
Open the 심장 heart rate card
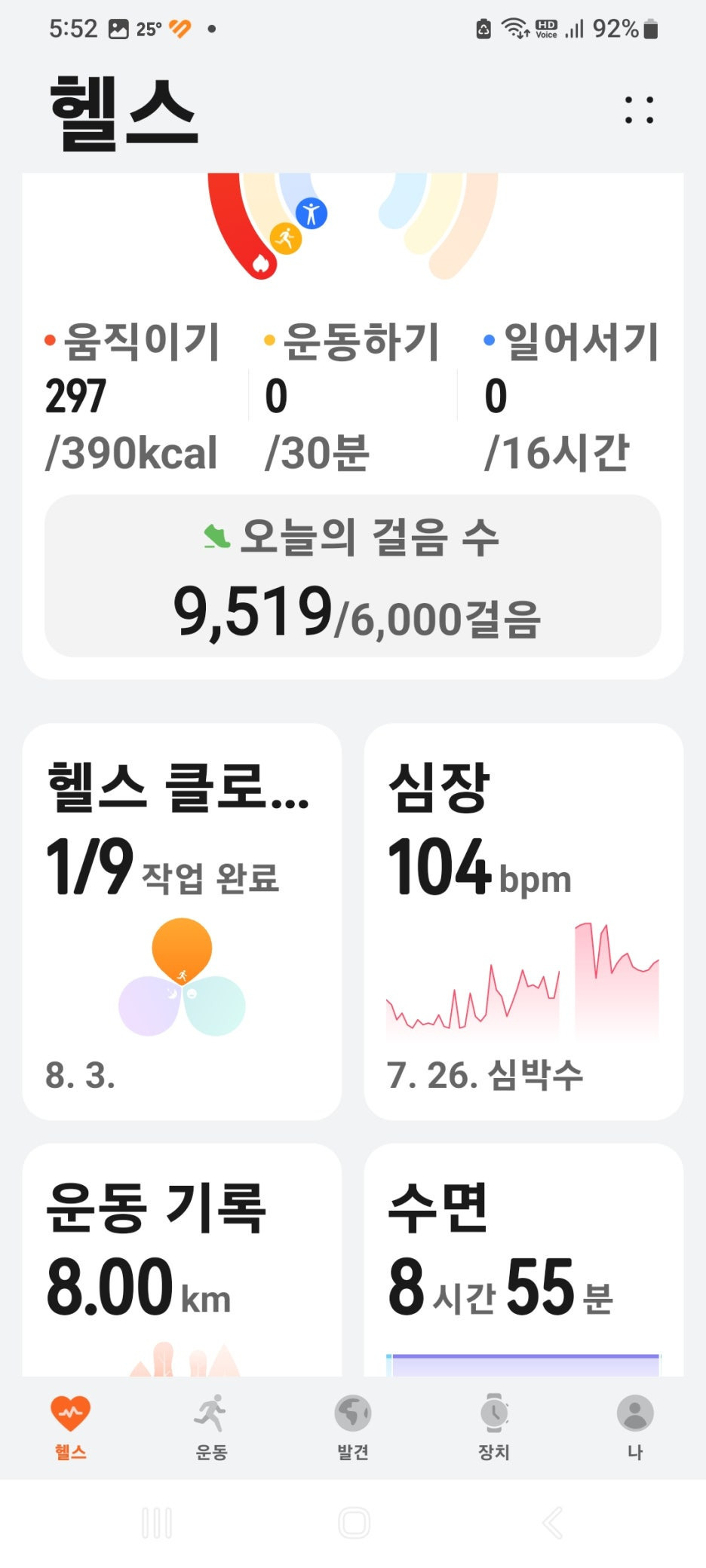pos(523,921)
